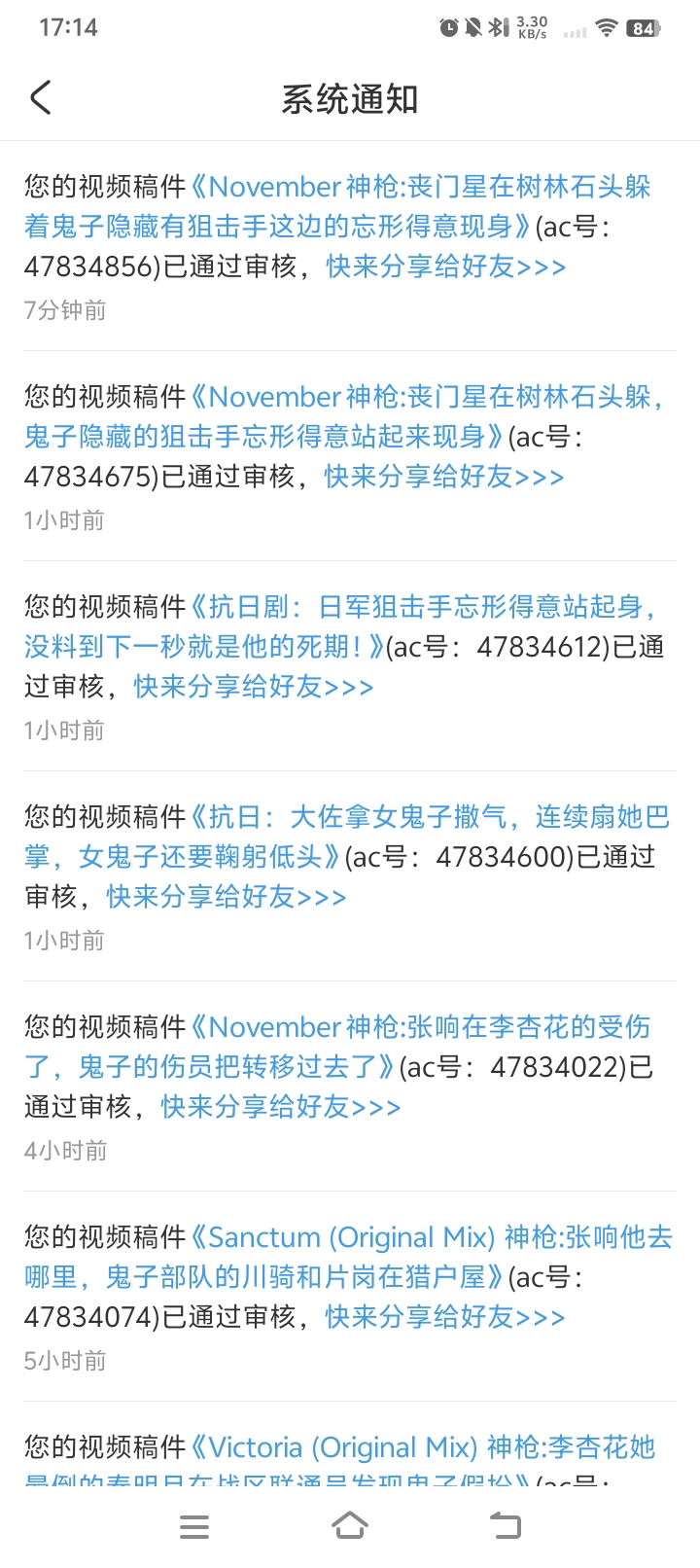Open 抗日：大佐拿女鬼子撒气 video link
700x1568 pixels.
pyautogui.click(x=347, y=837)
